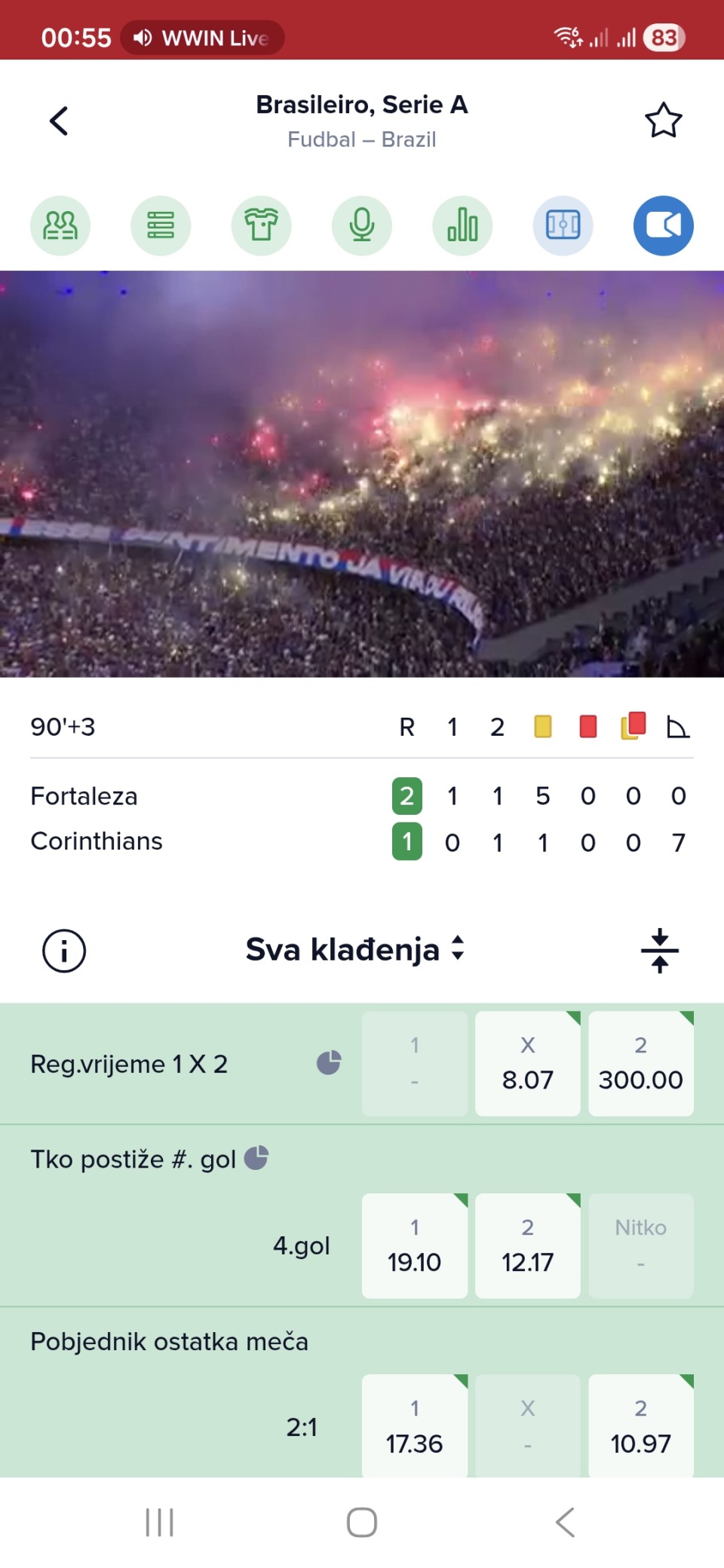Go back from the match screen
The width and height of the screenshot is (724, 1568).
[x=59, y=121]
